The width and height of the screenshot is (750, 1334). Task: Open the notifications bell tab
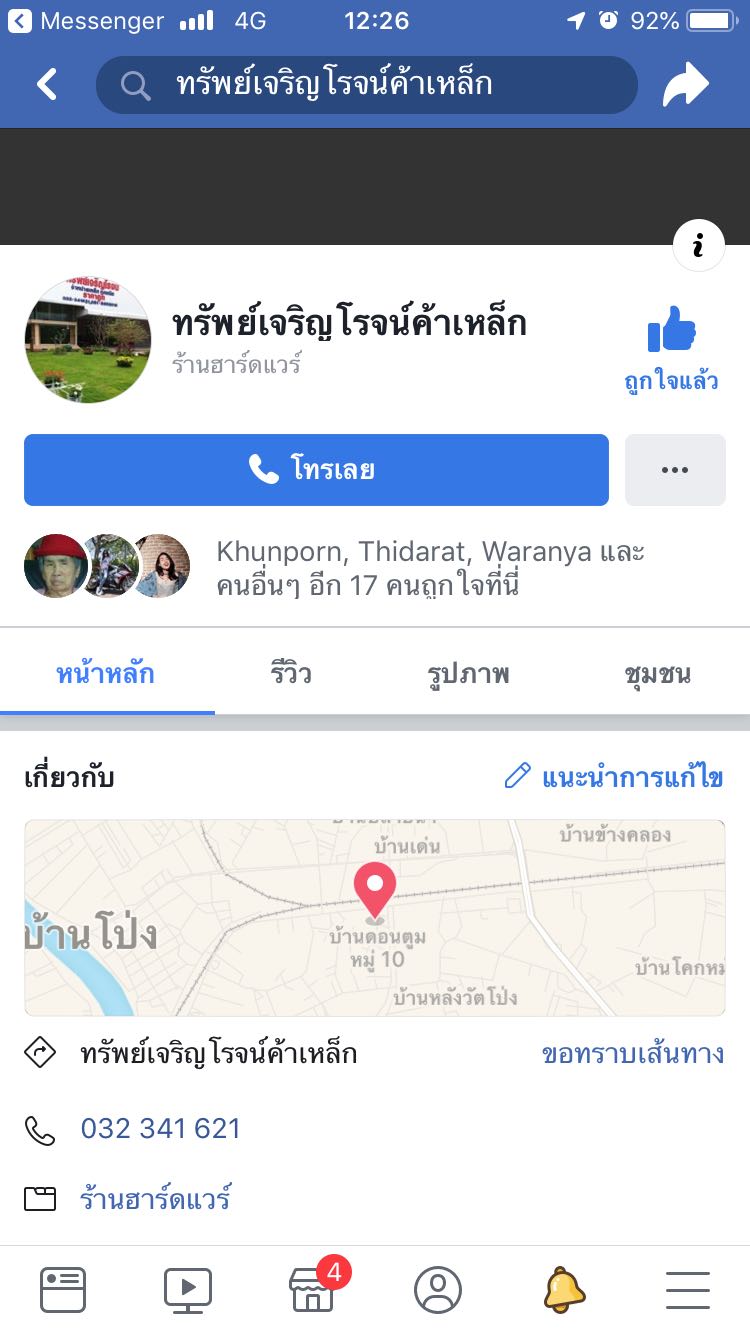[x=564, y=1289]
